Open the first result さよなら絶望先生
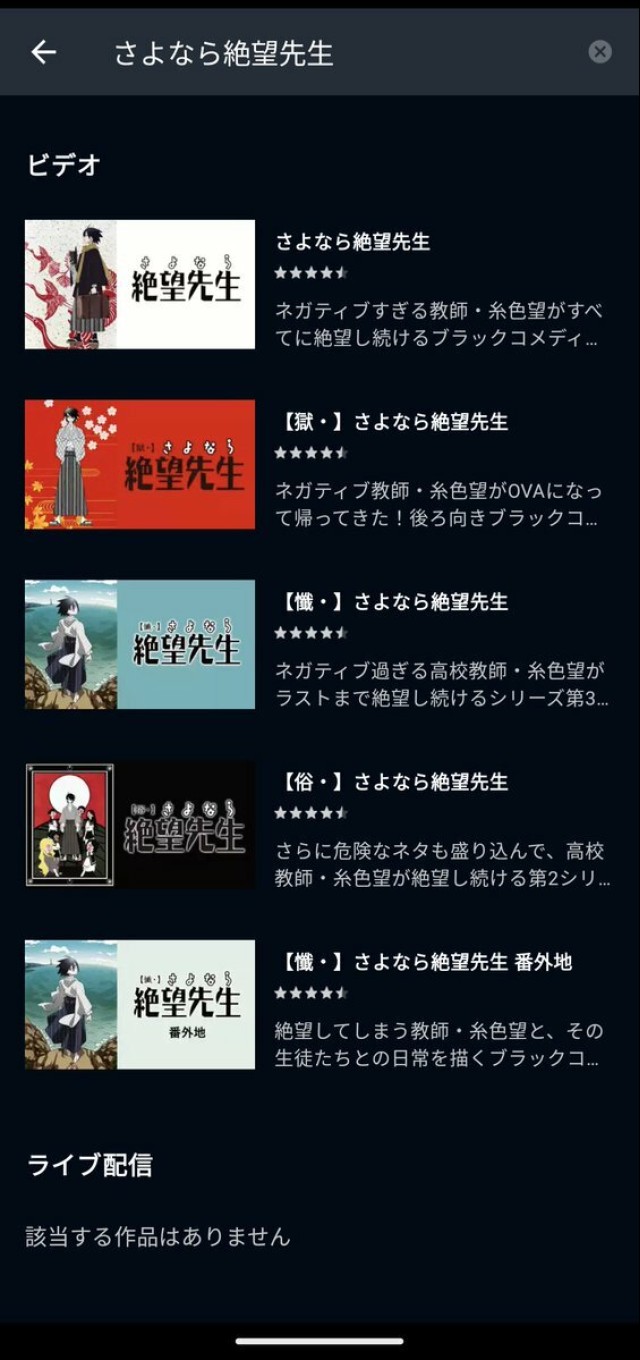The height and width of the screenshot is (1360, 640). 320,285
